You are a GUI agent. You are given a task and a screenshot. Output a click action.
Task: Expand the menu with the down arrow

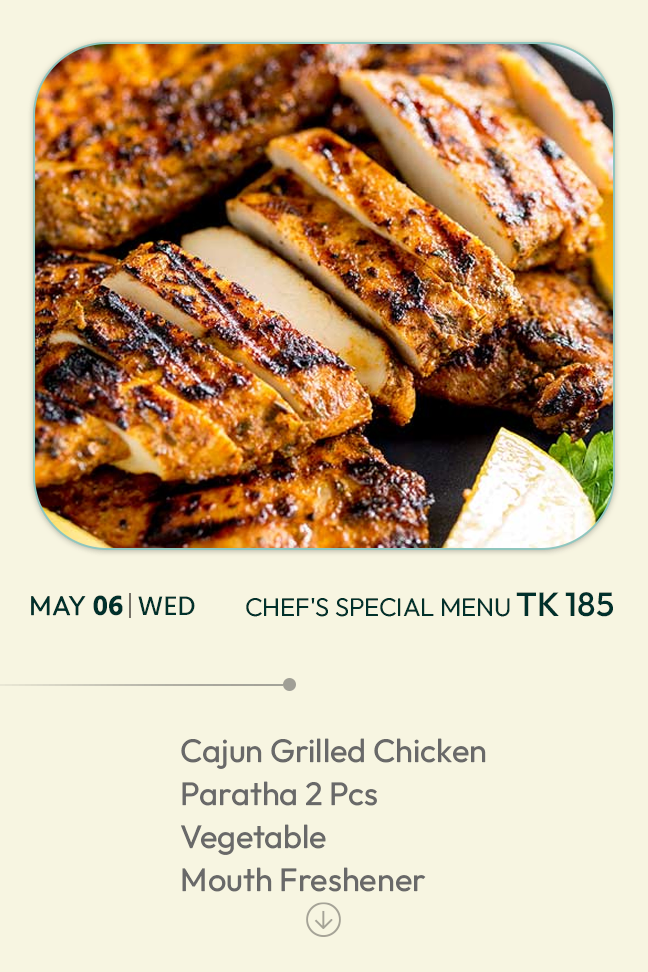coord(323,919)
